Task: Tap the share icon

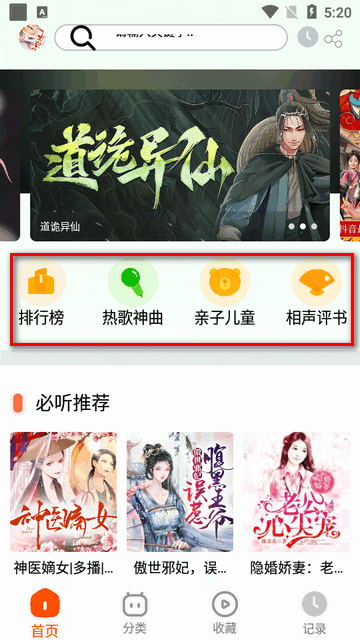Action: pyautogui.click(x=333, y=39)
